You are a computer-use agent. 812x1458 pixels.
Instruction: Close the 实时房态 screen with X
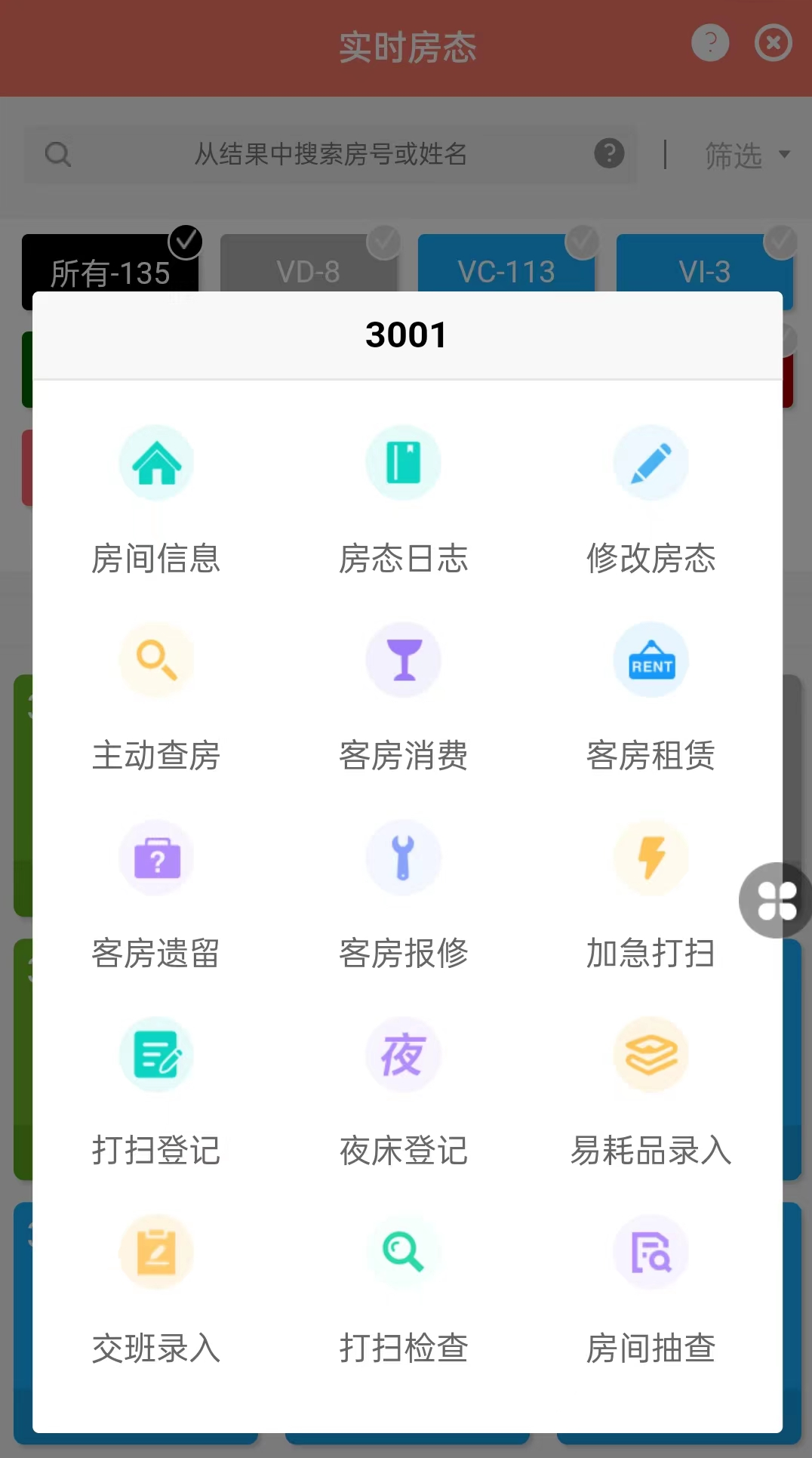pos(773,43)
